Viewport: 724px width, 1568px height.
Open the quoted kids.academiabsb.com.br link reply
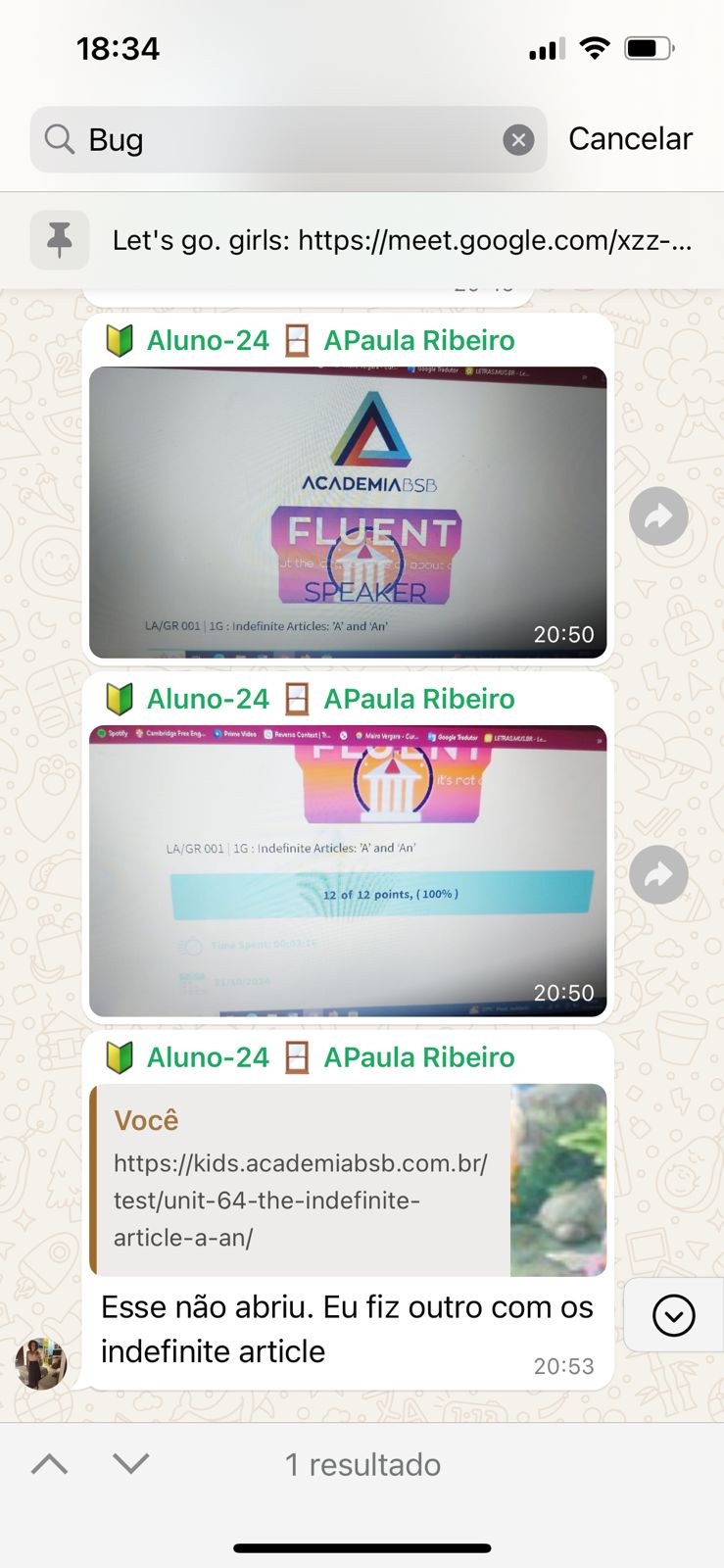coord(348,1180)
